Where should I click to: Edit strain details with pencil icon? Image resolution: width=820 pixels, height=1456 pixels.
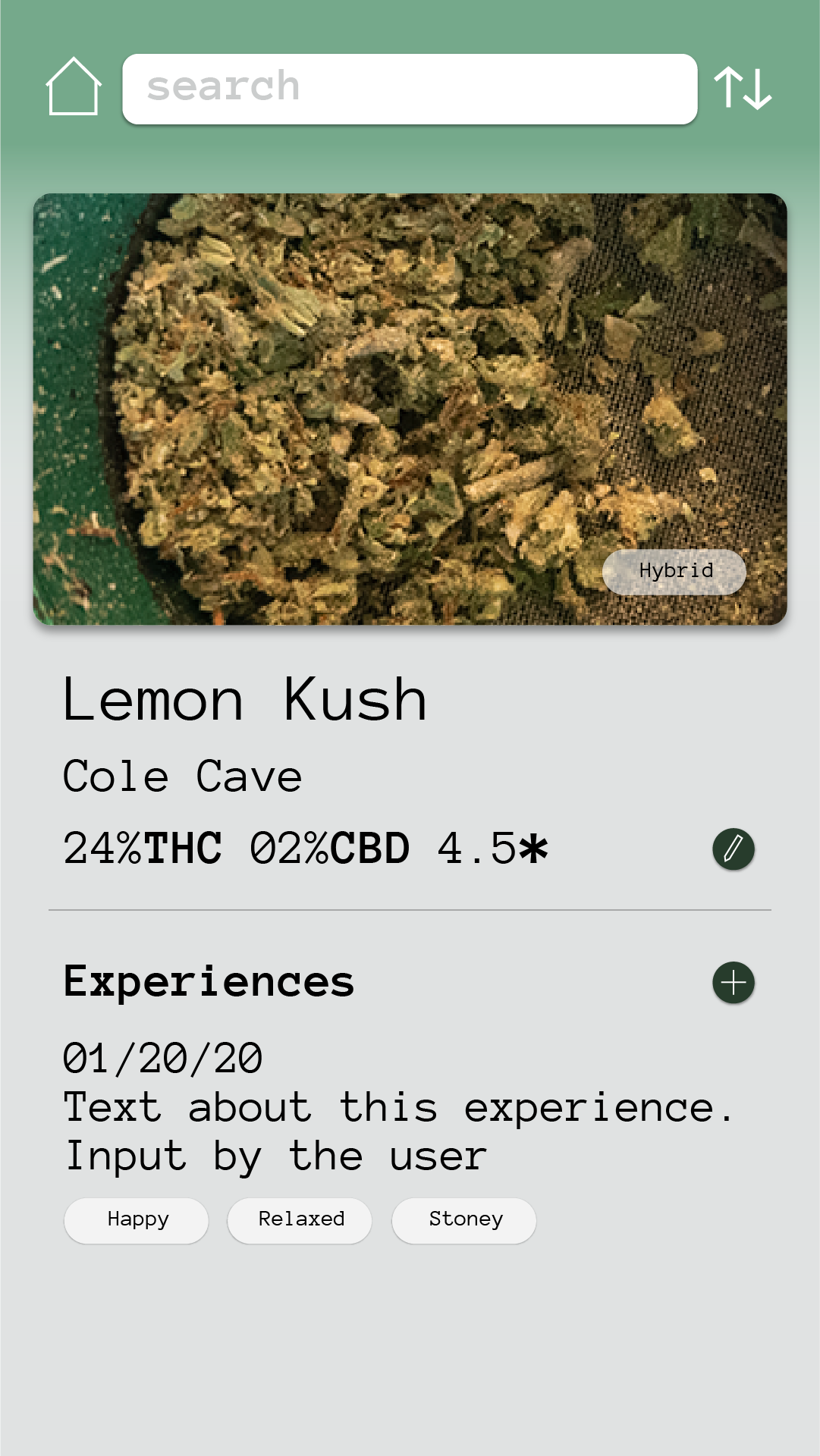pos(733,849)
